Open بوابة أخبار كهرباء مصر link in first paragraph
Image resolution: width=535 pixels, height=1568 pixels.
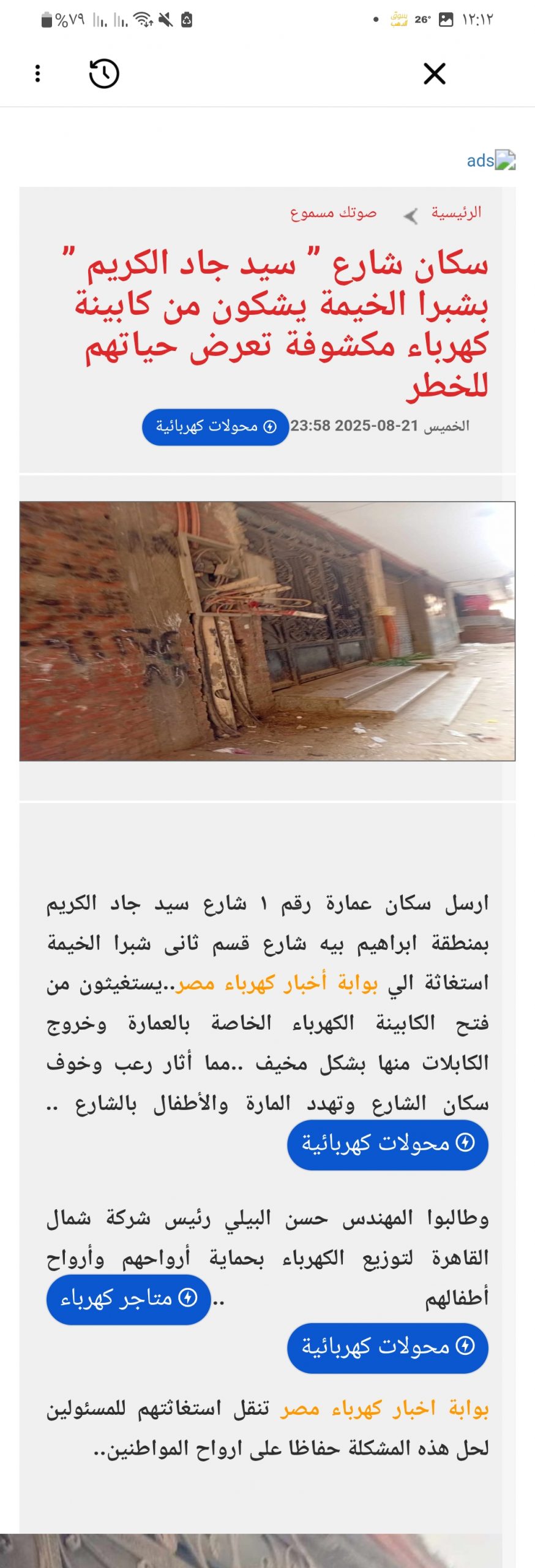[277, 984]
